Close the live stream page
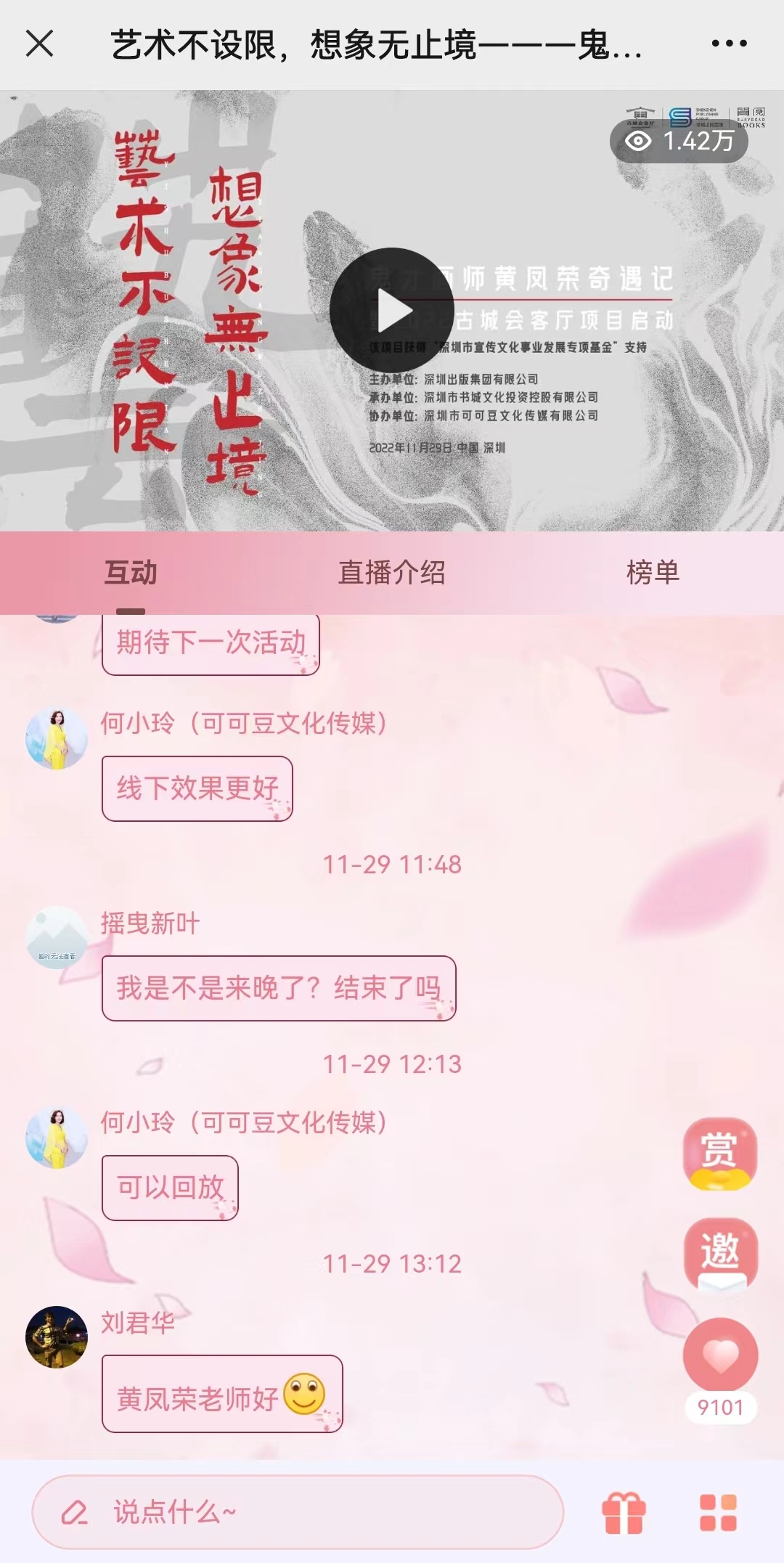Screen dimensions: 784x1563 point(40,44)
